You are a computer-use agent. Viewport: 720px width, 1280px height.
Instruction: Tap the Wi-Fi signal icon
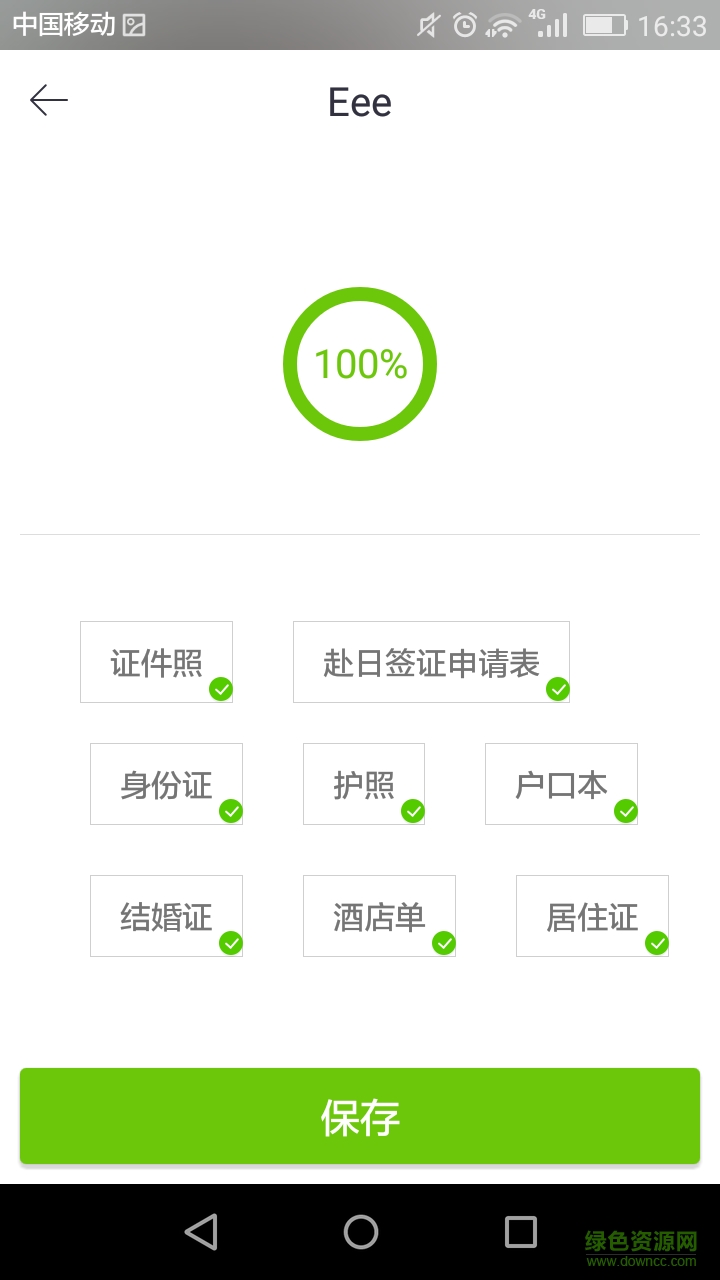click(502, 25)
